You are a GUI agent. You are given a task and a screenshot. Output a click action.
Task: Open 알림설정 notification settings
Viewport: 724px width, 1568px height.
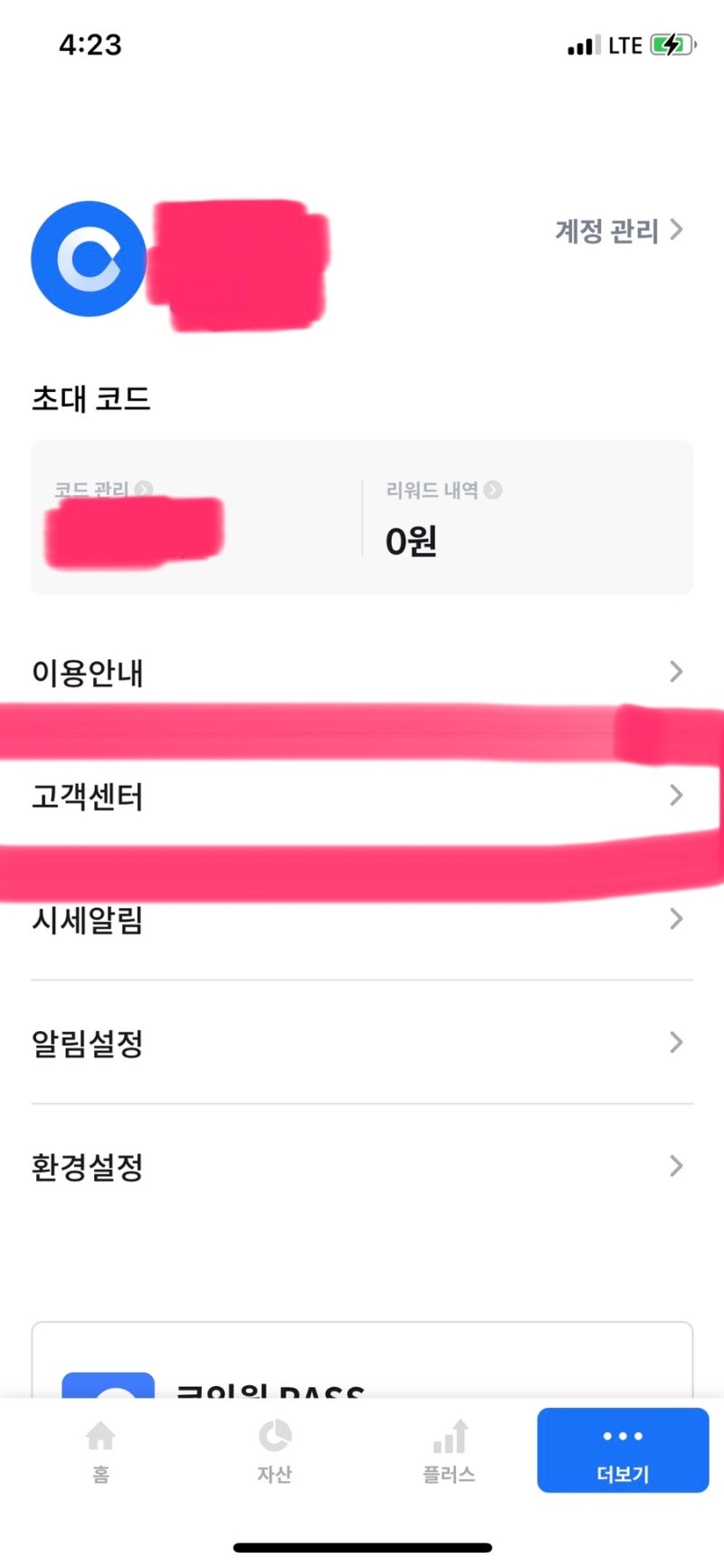85,1042
